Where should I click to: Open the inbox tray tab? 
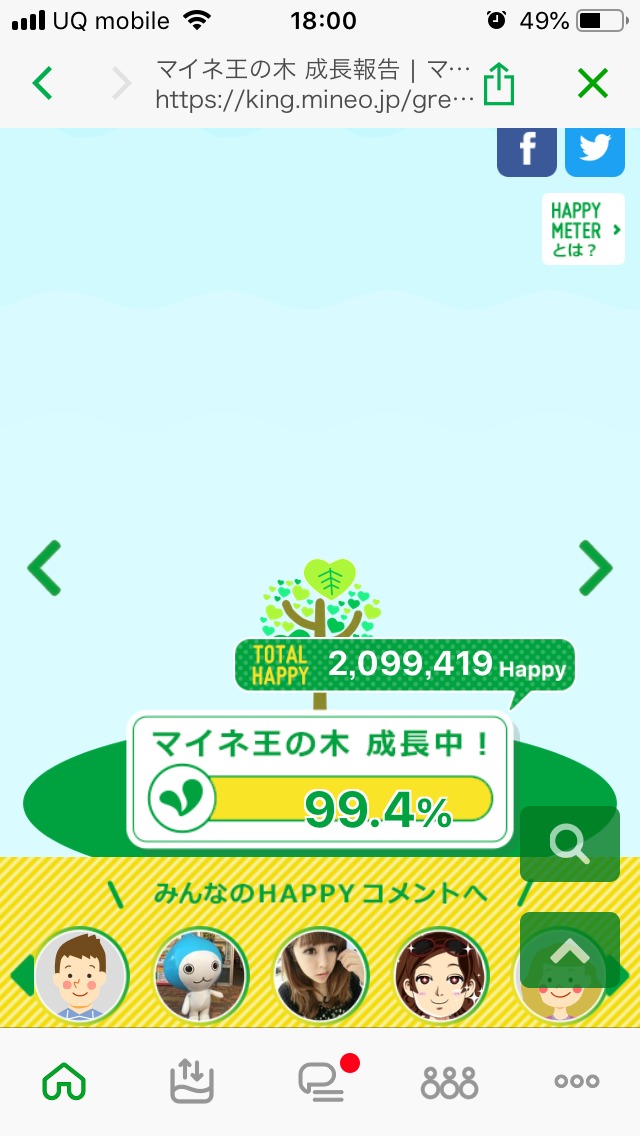[x=192, y=1081]
